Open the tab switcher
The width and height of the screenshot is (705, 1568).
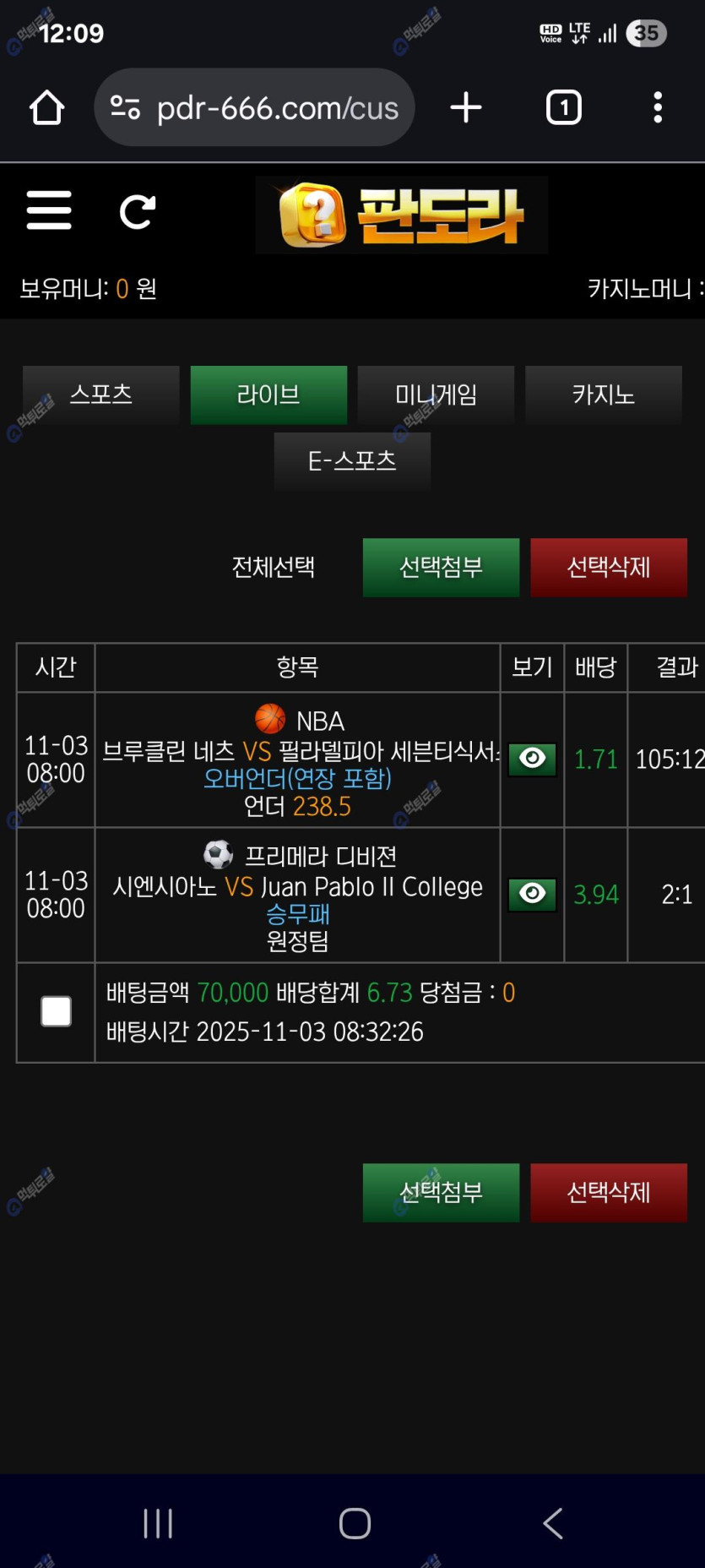(x=564, y=108)
